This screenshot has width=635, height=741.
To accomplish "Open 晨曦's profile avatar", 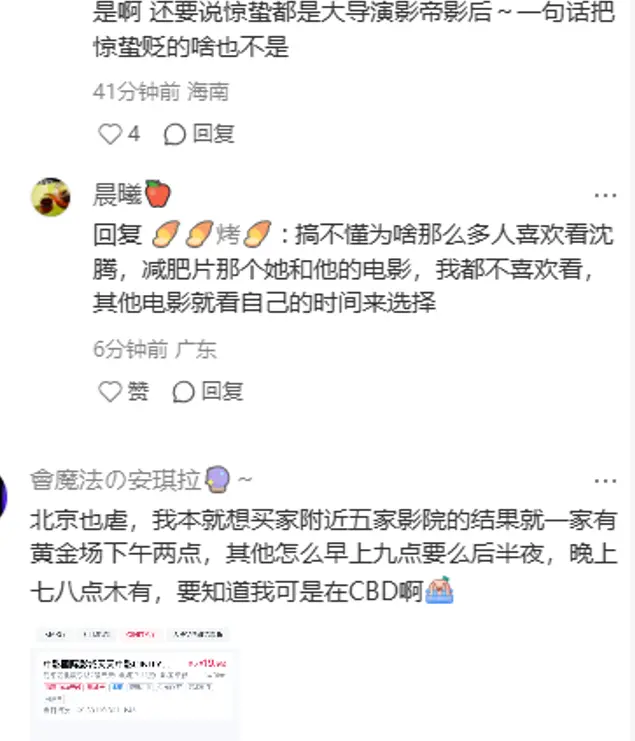I will tap(50, 197).
